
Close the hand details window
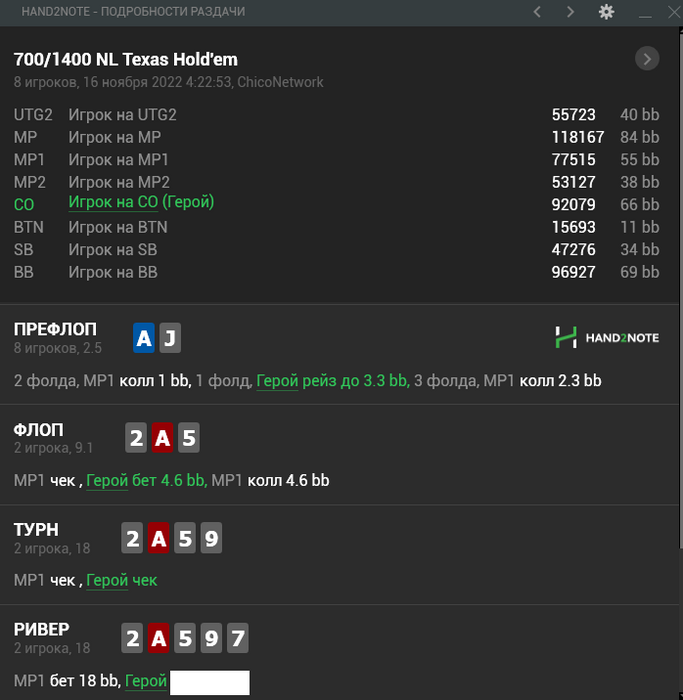(x=671, y=12)
